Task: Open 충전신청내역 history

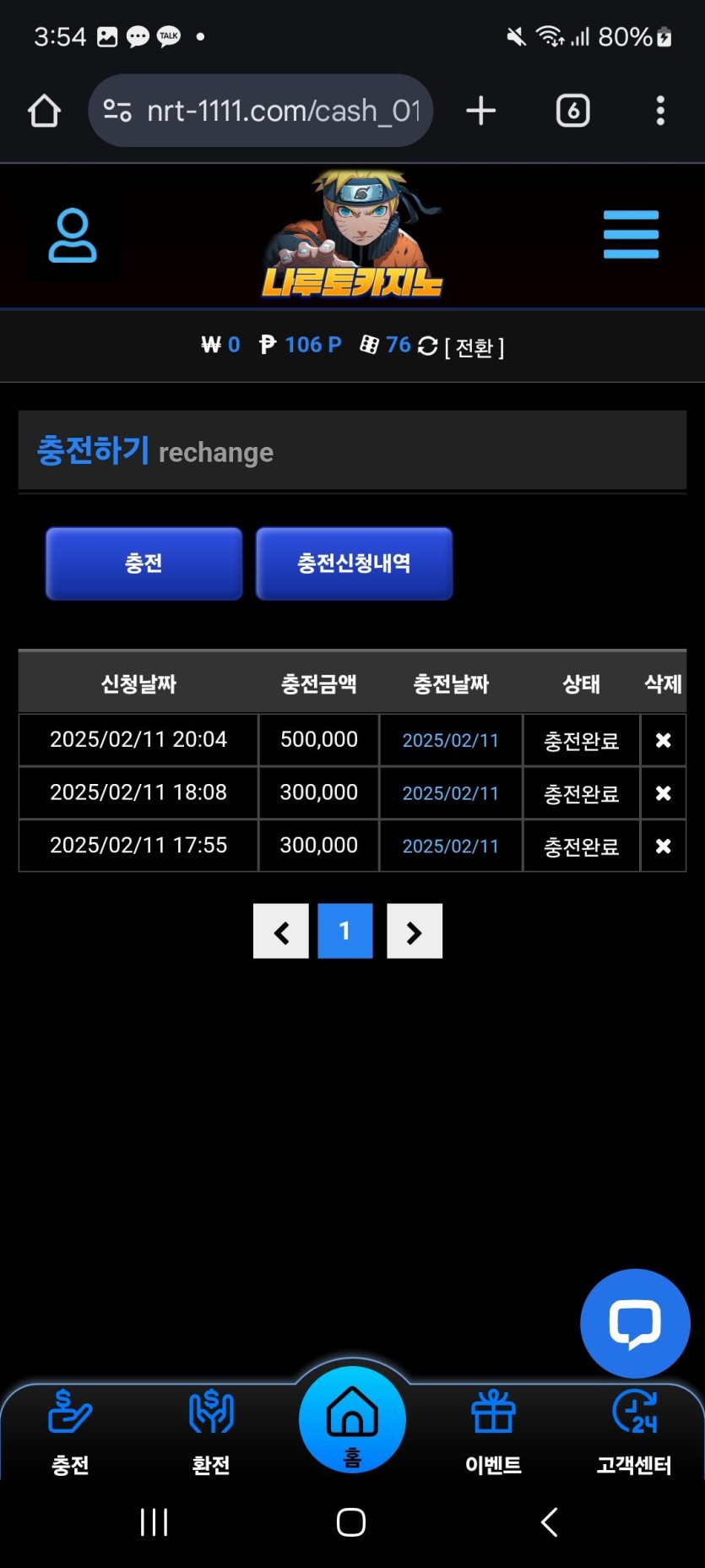Action: (354, 563)
